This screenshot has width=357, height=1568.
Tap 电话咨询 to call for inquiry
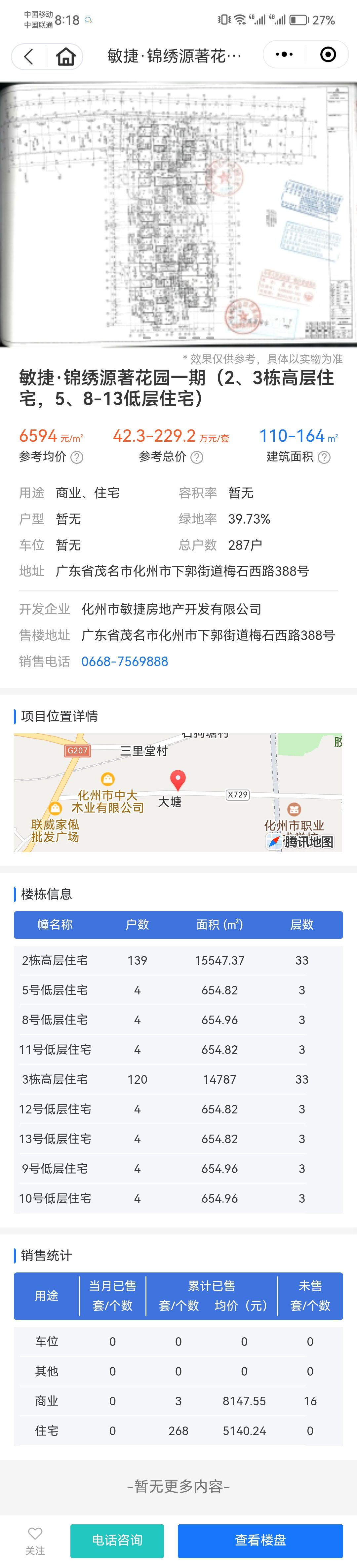click(x=117, y=1540)
